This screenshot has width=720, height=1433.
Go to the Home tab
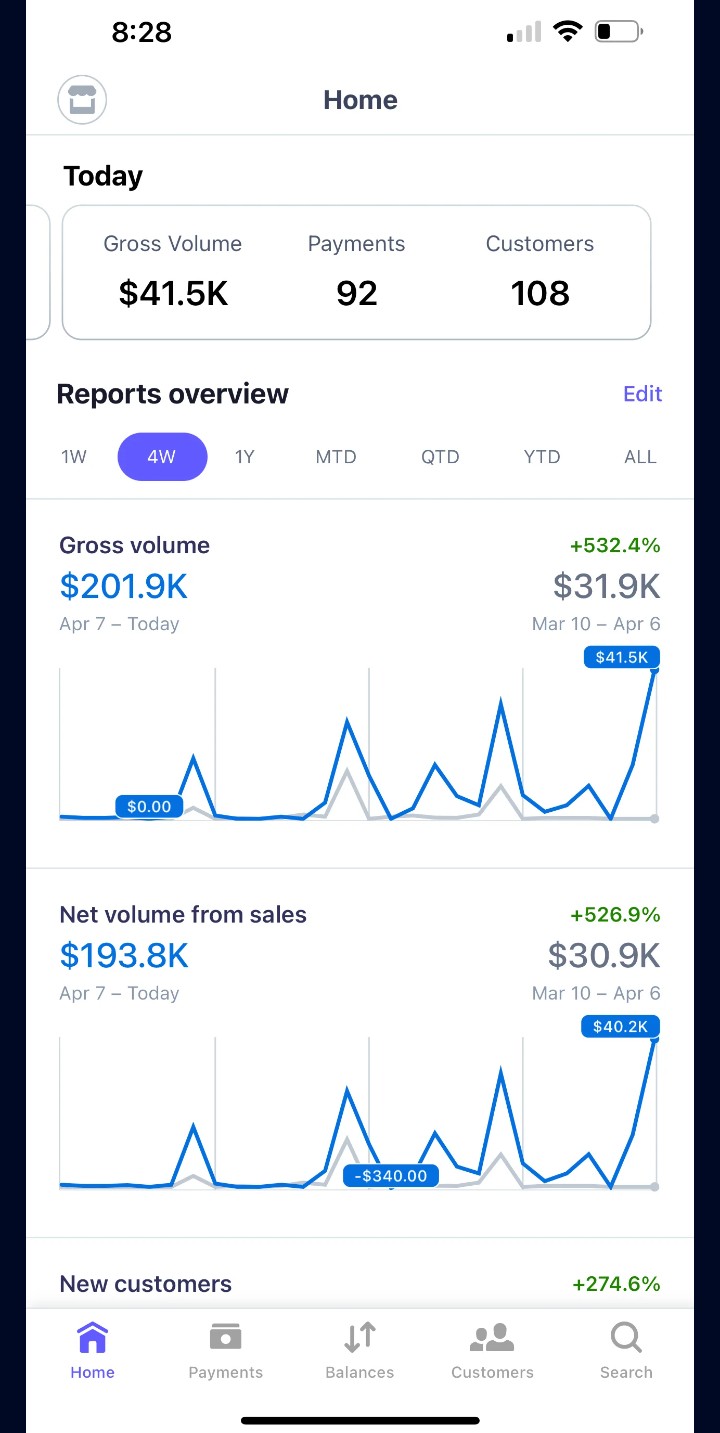(x=92, y=1351)
